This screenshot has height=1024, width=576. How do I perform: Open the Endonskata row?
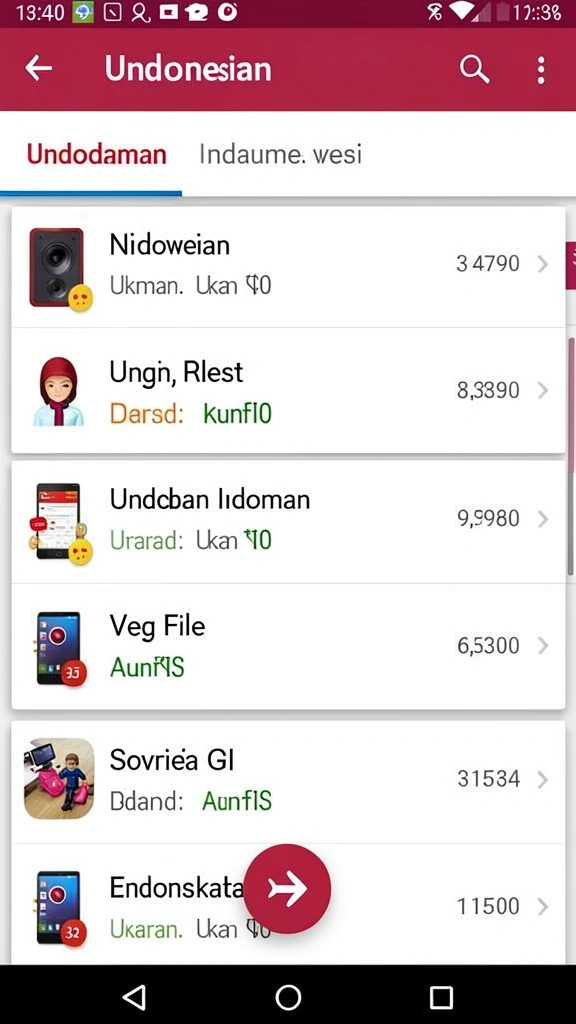[288, 904]
